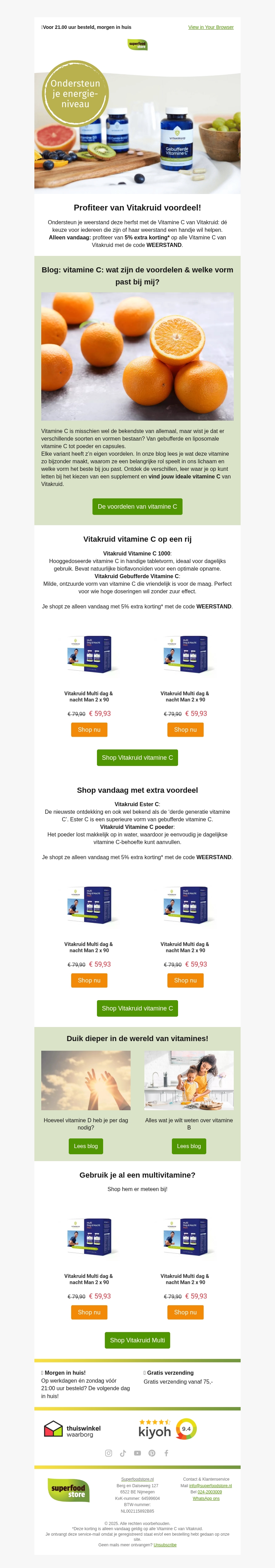Viewport: 275px width, 1568px height.
Task: Open the Facebook page icon
Action: coord(166,1453)
